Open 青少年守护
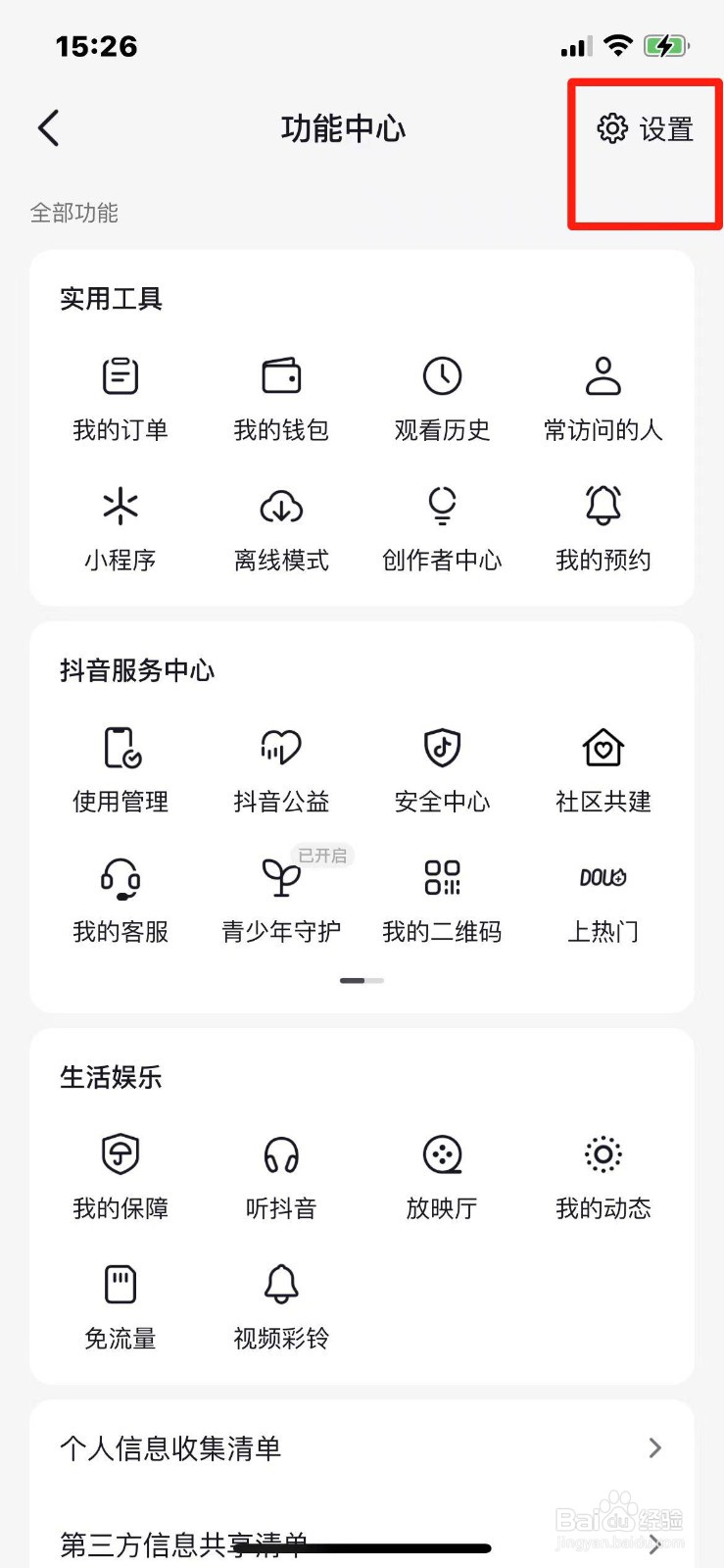The image size is (724, 1568). pos(281,902)
